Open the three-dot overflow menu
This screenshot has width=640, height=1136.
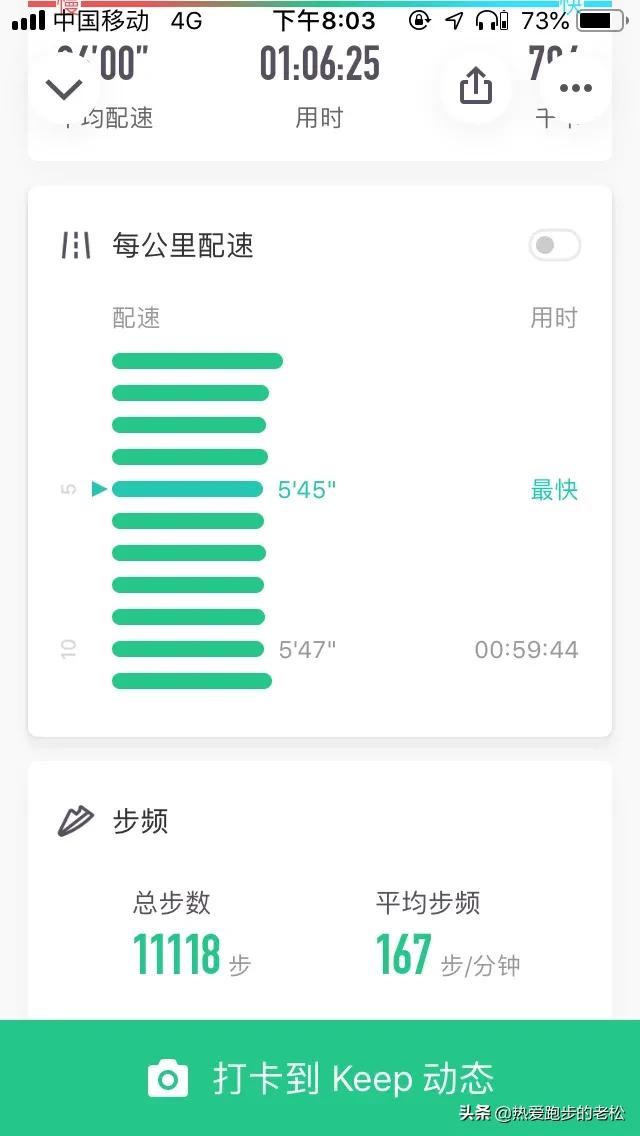575,88
